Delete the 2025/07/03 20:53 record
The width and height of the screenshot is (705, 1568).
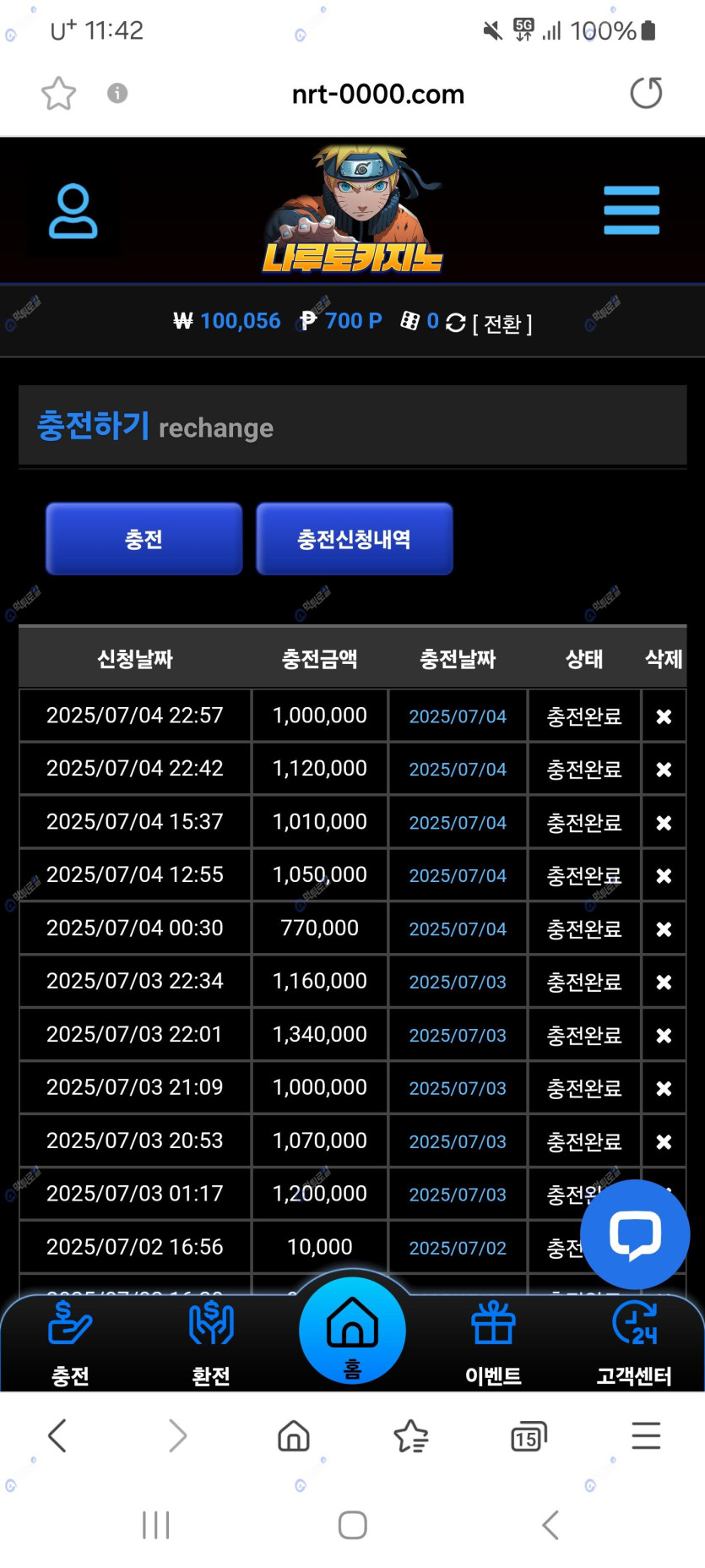click(x=664, y=1142)
